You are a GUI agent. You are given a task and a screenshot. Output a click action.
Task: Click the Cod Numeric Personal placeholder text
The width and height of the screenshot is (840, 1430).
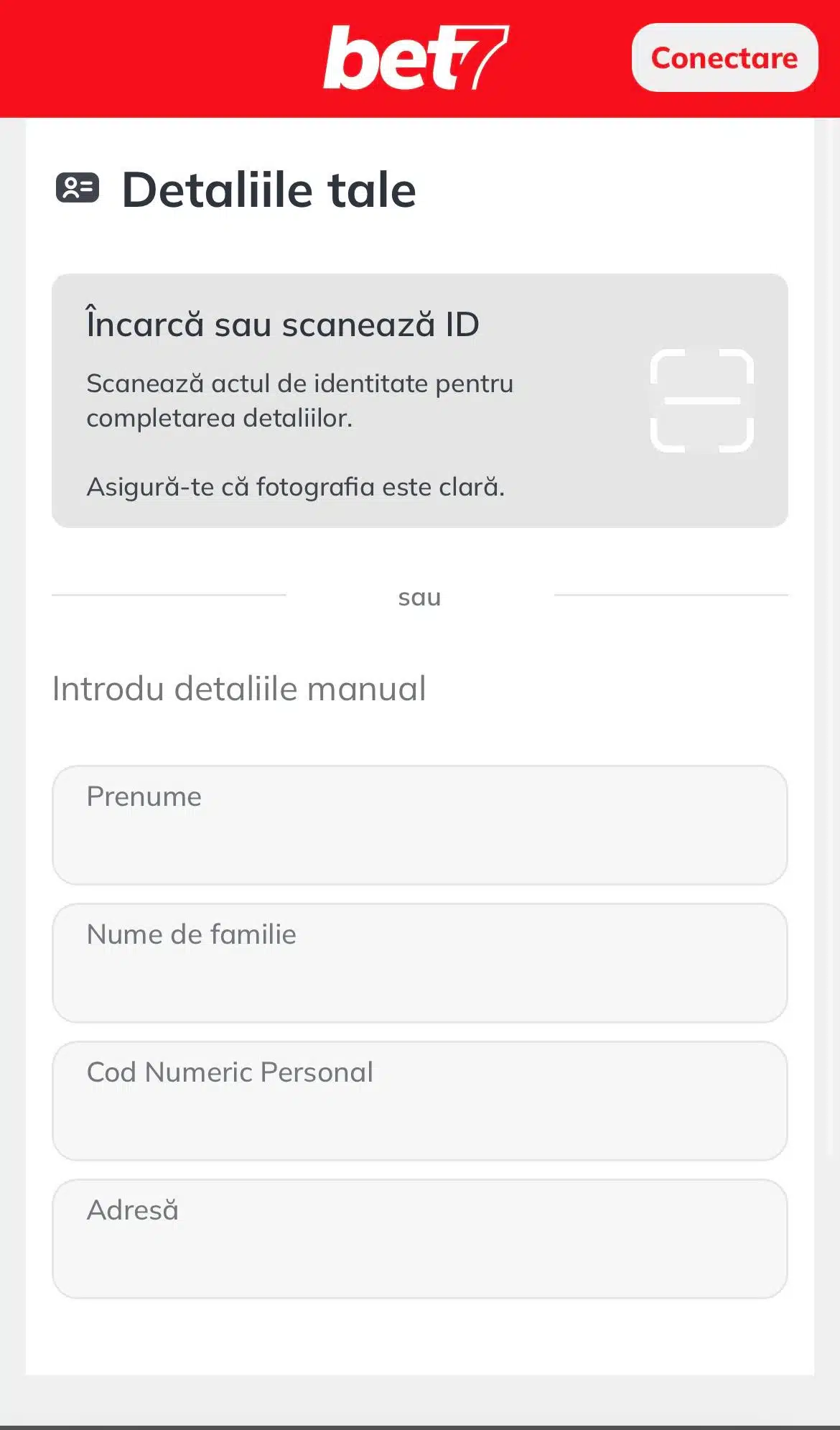click(229, 1072)
